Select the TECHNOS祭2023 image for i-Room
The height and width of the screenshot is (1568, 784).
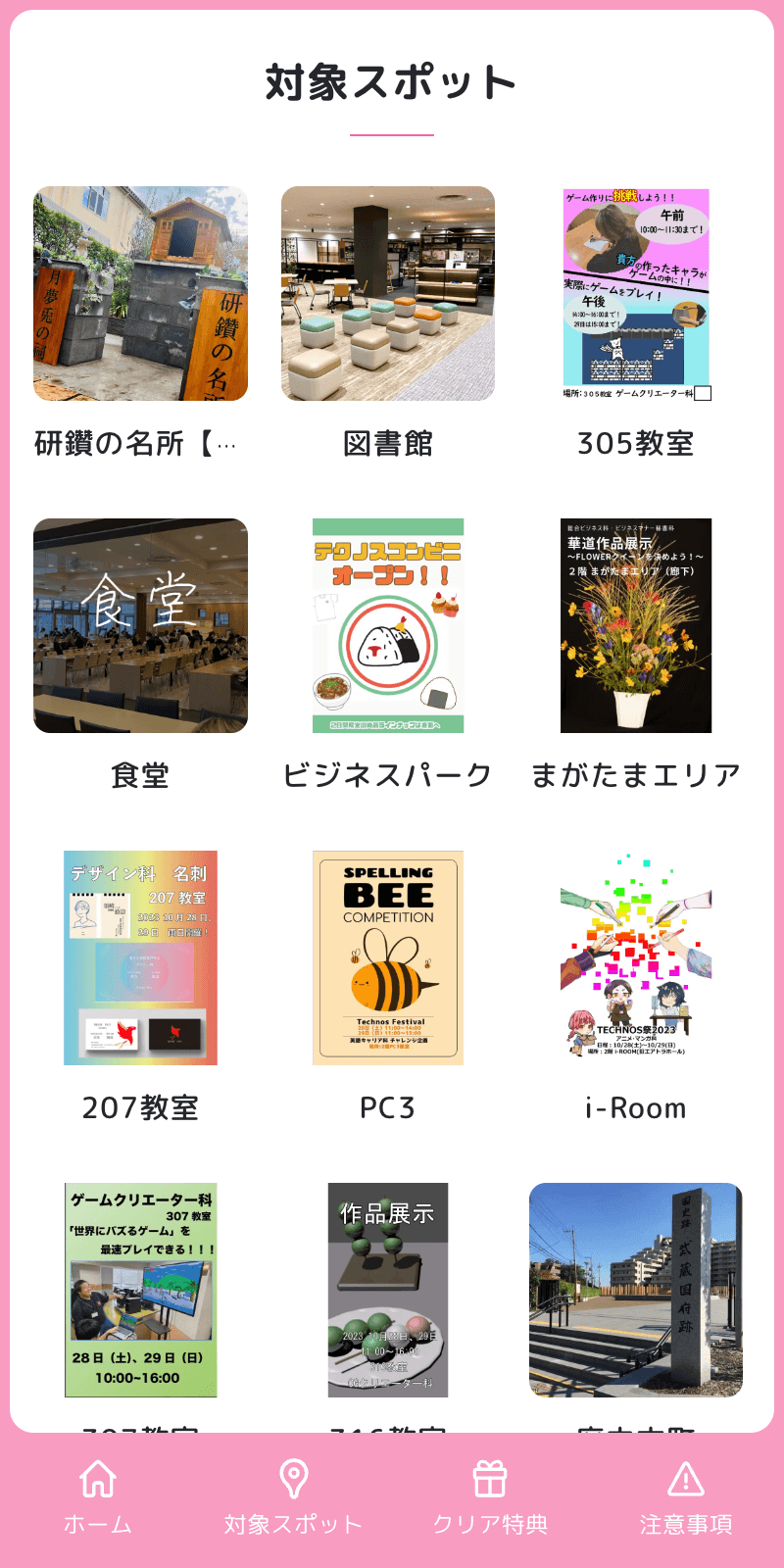click(635, 957)
